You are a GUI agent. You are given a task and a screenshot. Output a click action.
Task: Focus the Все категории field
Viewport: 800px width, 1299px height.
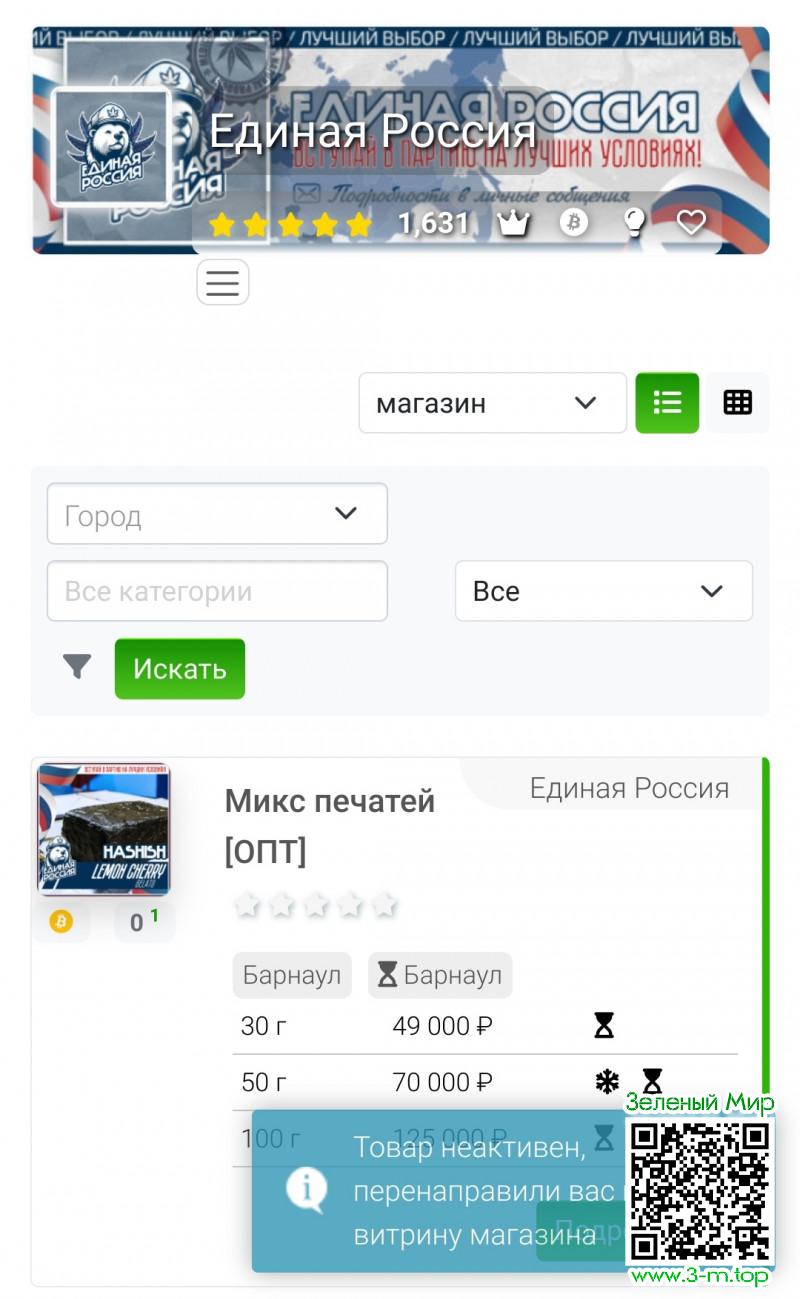[217, 591]
